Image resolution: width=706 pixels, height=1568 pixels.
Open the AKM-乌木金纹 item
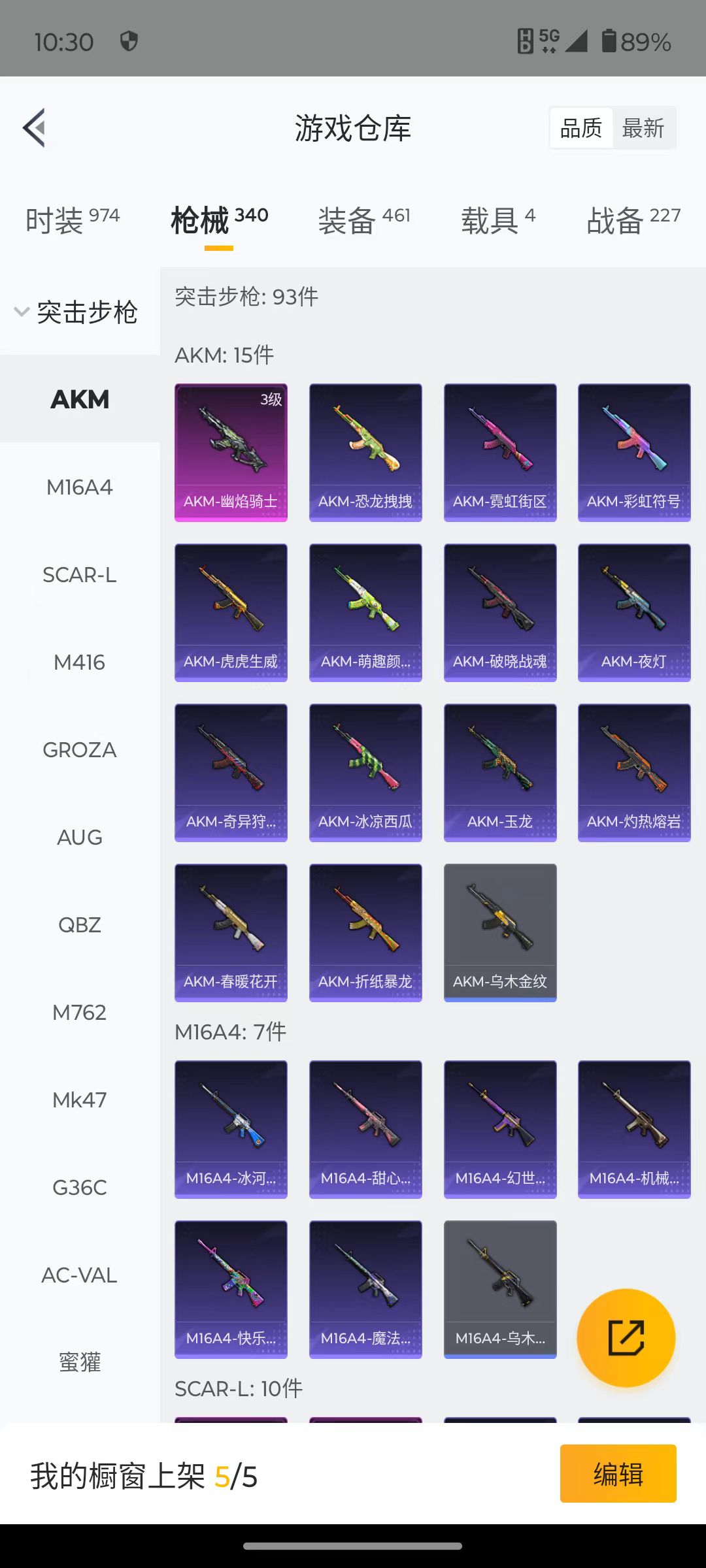(500, 932)
